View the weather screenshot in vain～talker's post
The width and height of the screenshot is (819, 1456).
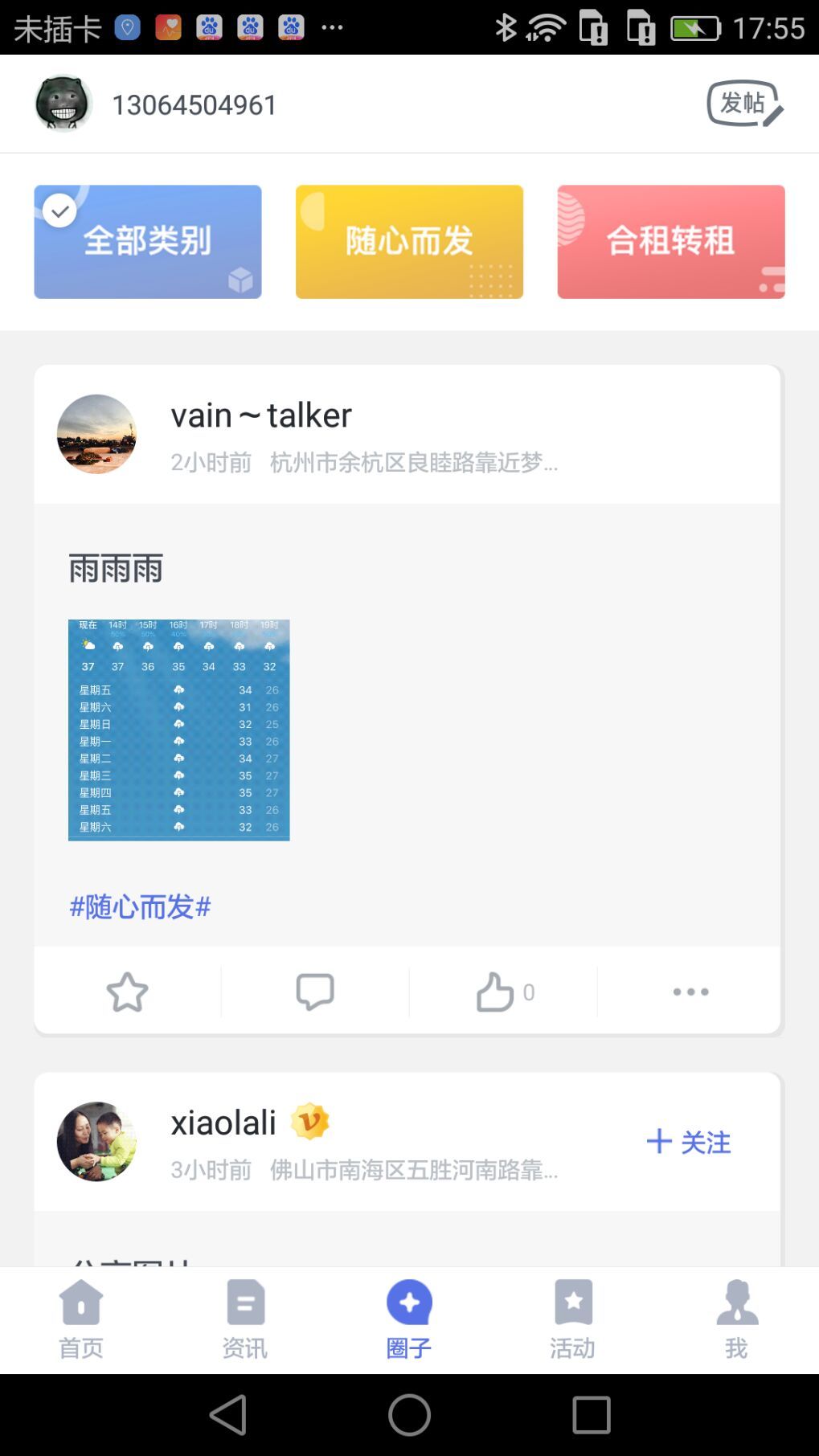(178, 730)
